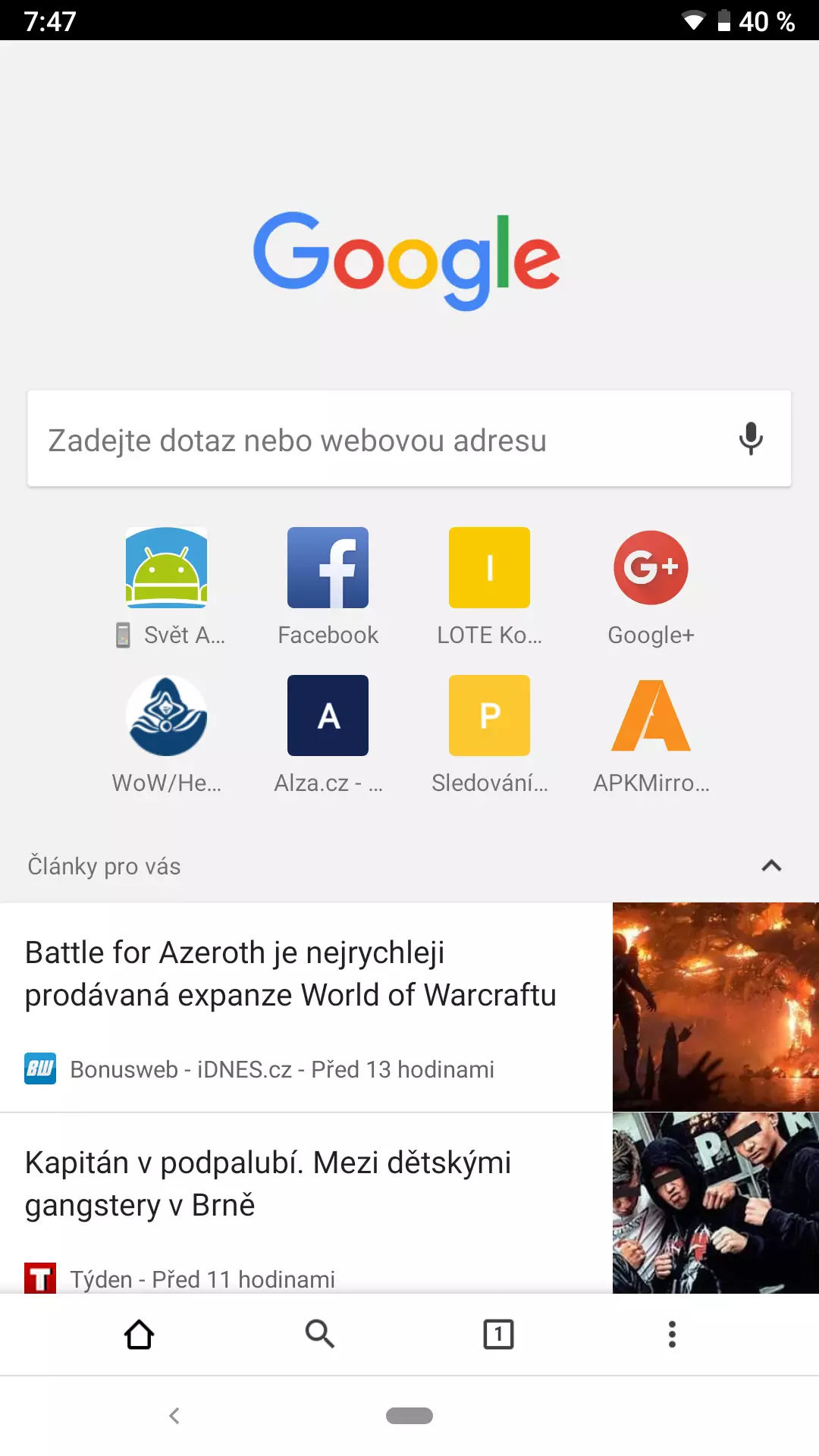Open the three-dot overflow menu
The width and height of the screenshot is (819, 1456).
(672, 1334)
